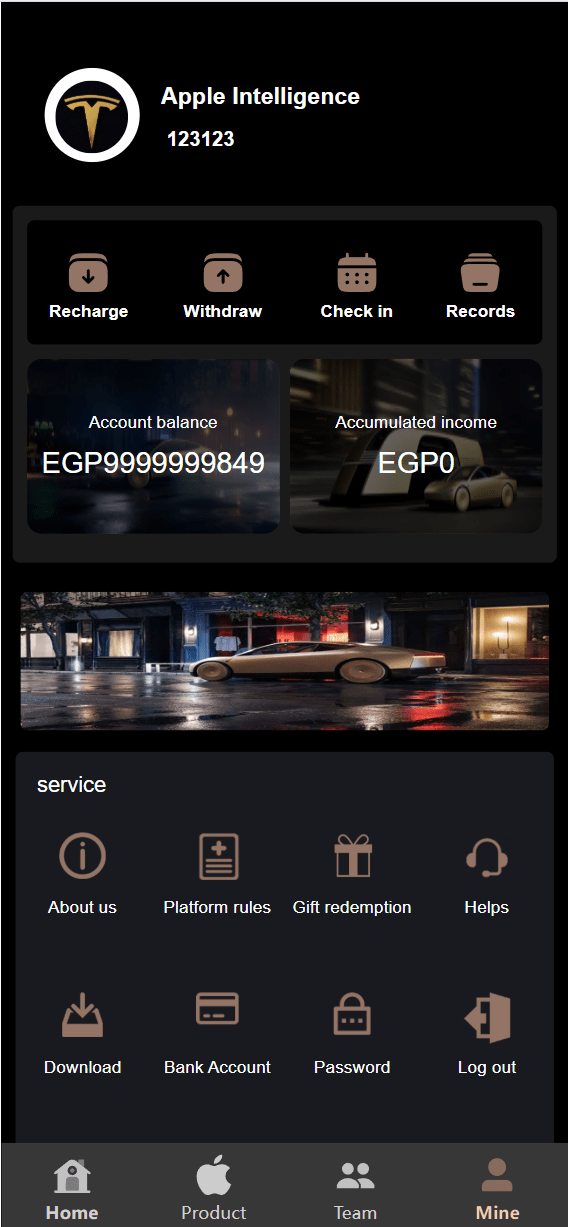Open the Team tab
The width and height of the screenshot is (568, 1227).
point(355,1189)
